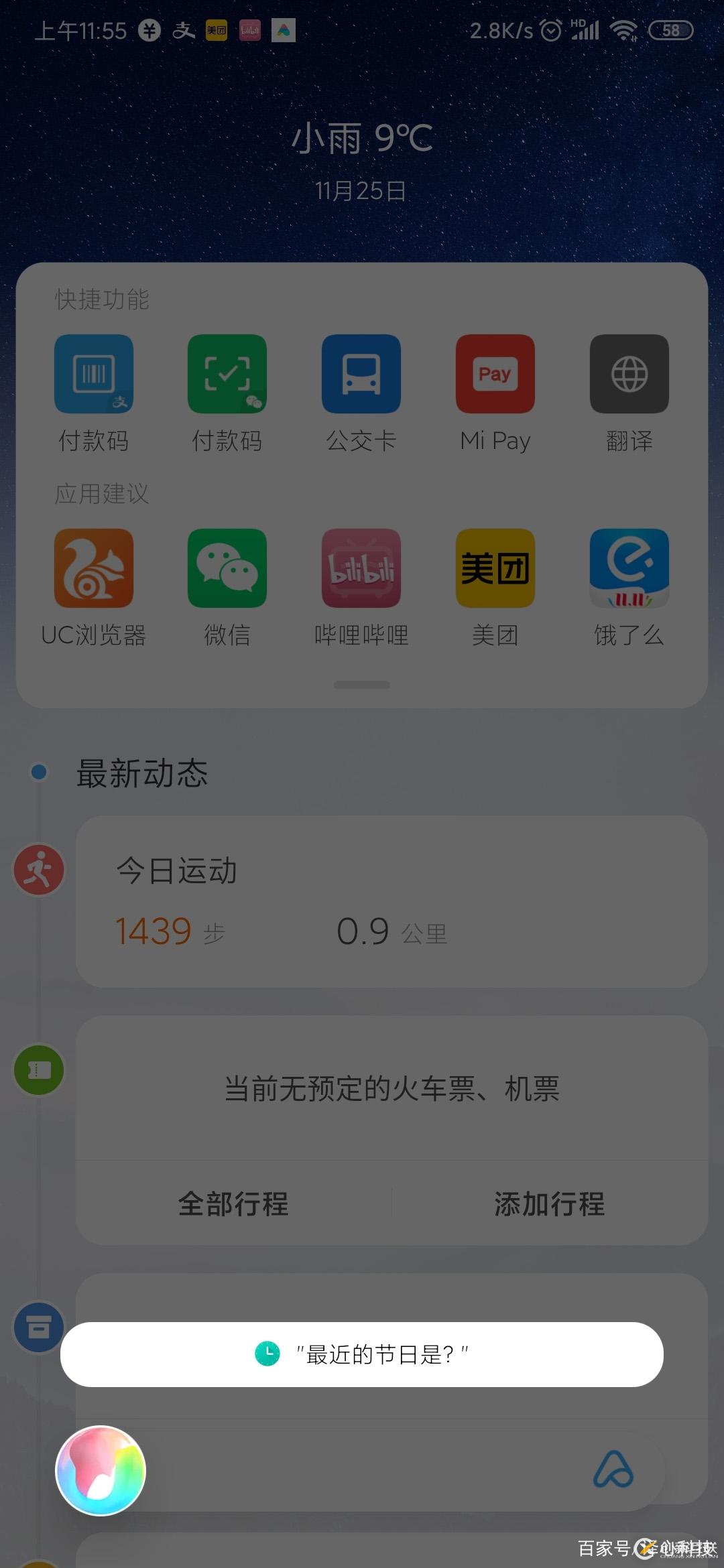
Task: Tap the colorful Xiao Ai assistant orb
Action: pos(99,1470)
